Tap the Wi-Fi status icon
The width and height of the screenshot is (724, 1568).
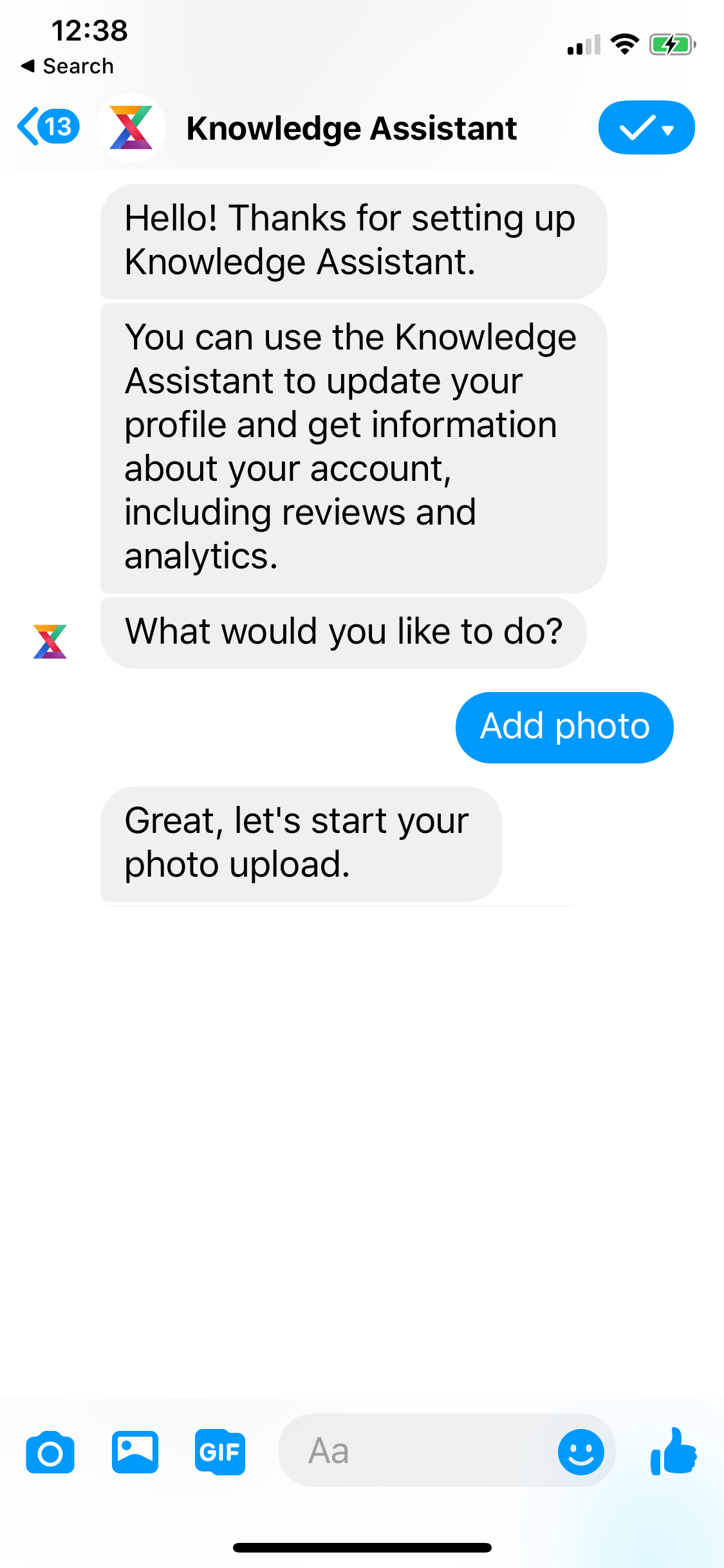[x=622, y=44]
